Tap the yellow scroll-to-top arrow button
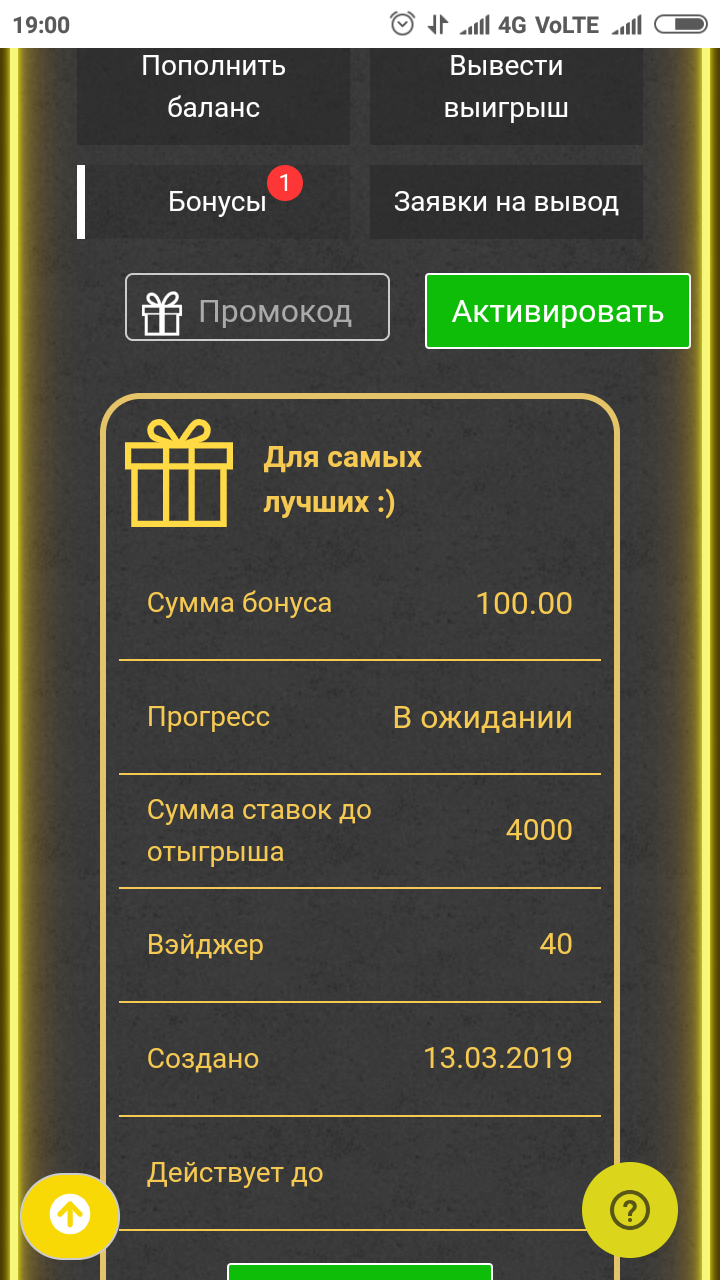 point(70,1215)
